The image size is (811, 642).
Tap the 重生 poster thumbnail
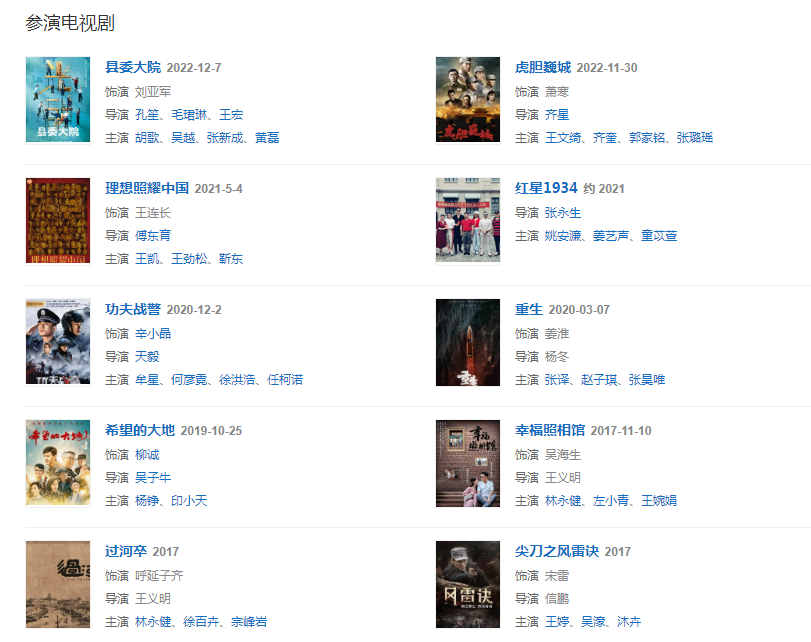tap(468, 342)
